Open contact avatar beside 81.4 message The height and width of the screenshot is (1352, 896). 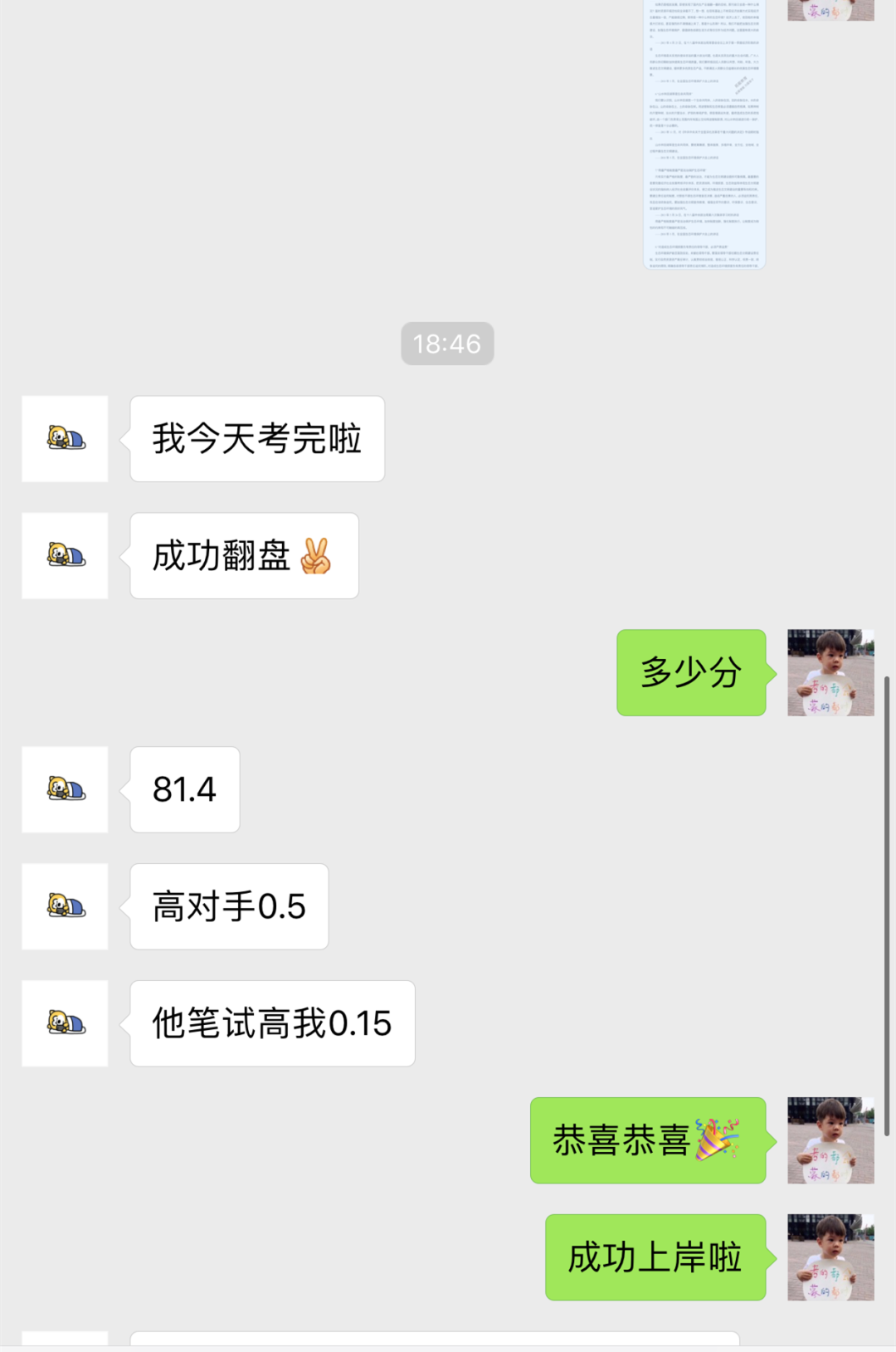[65, 789]
